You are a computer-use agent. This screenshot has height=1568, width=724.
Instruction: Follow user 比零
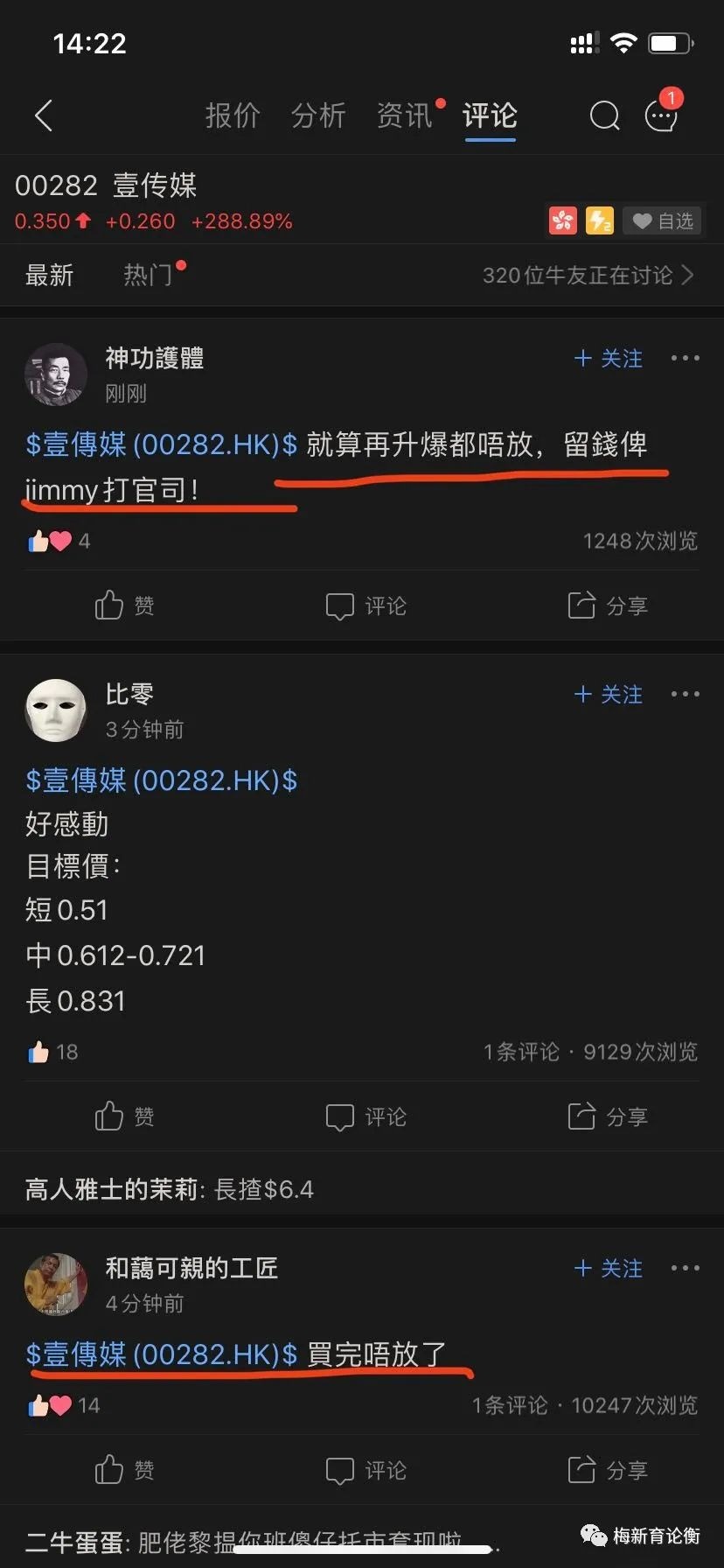click(609, 694)
